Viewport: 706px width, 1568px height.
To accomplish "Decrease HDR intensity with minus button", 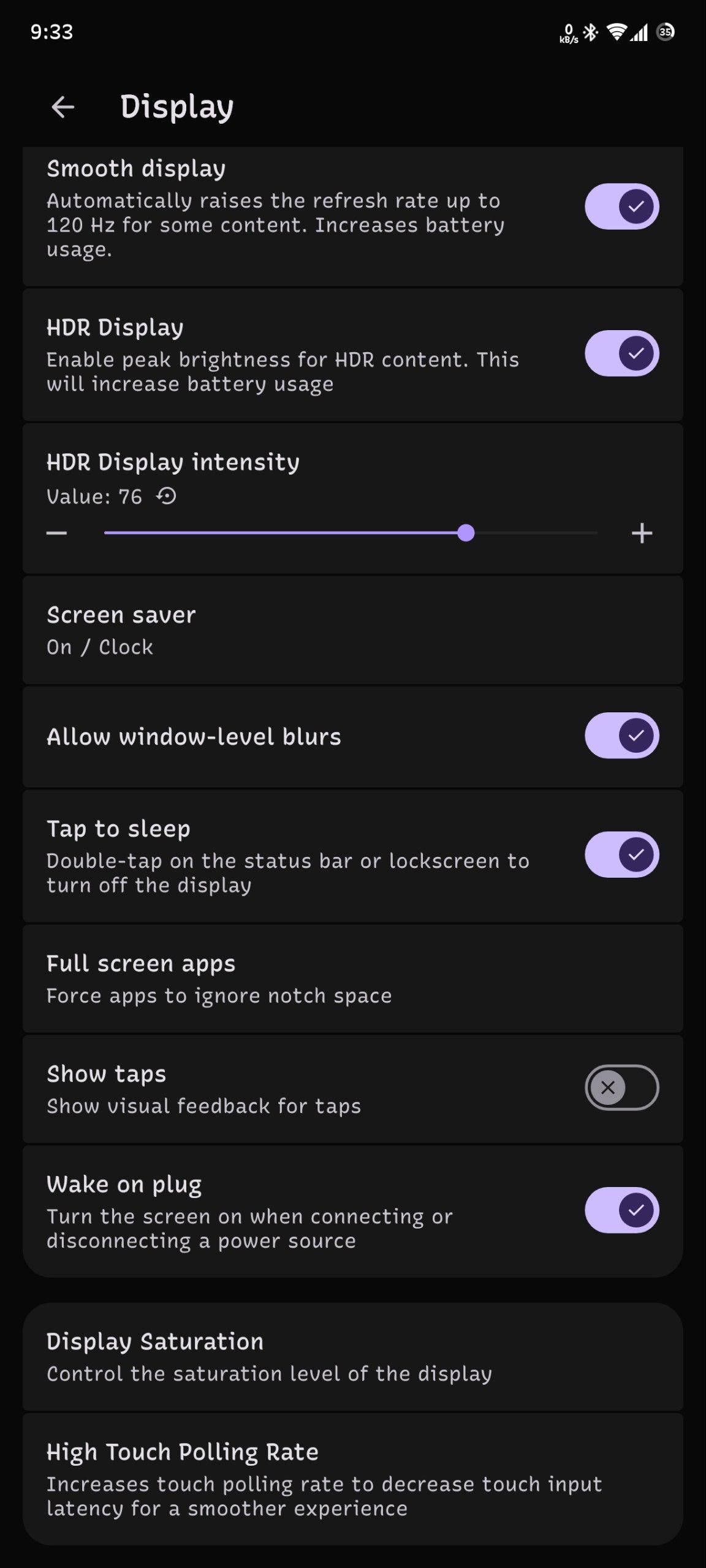I will point(57,533).
